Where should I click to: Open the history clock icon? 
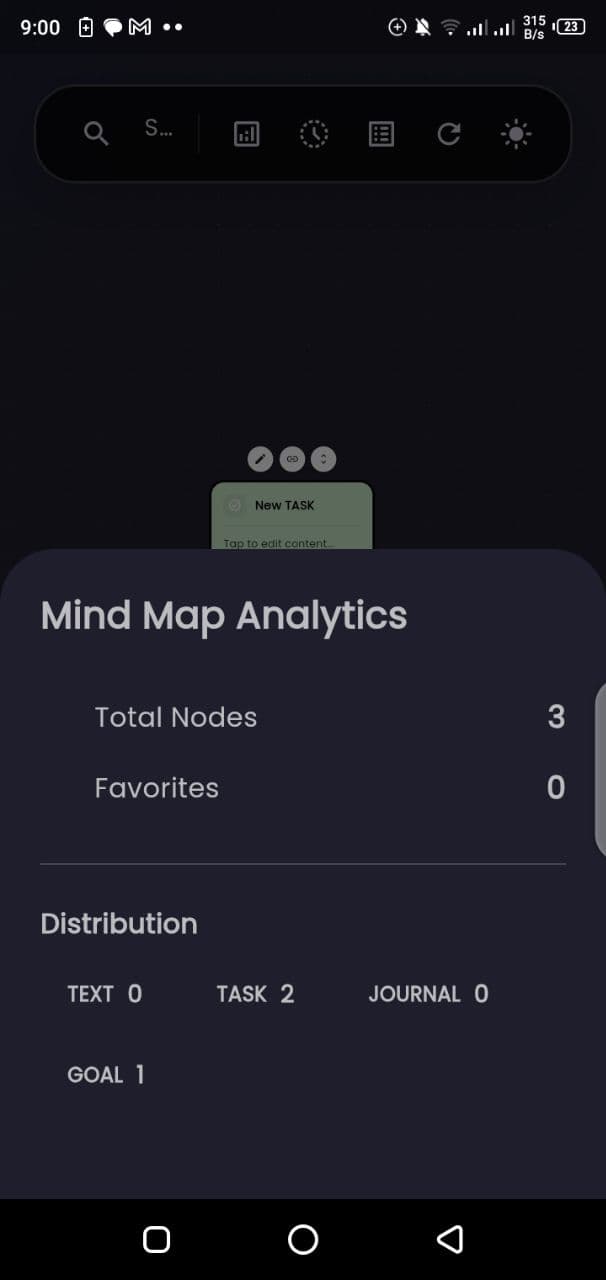(314, 134)
